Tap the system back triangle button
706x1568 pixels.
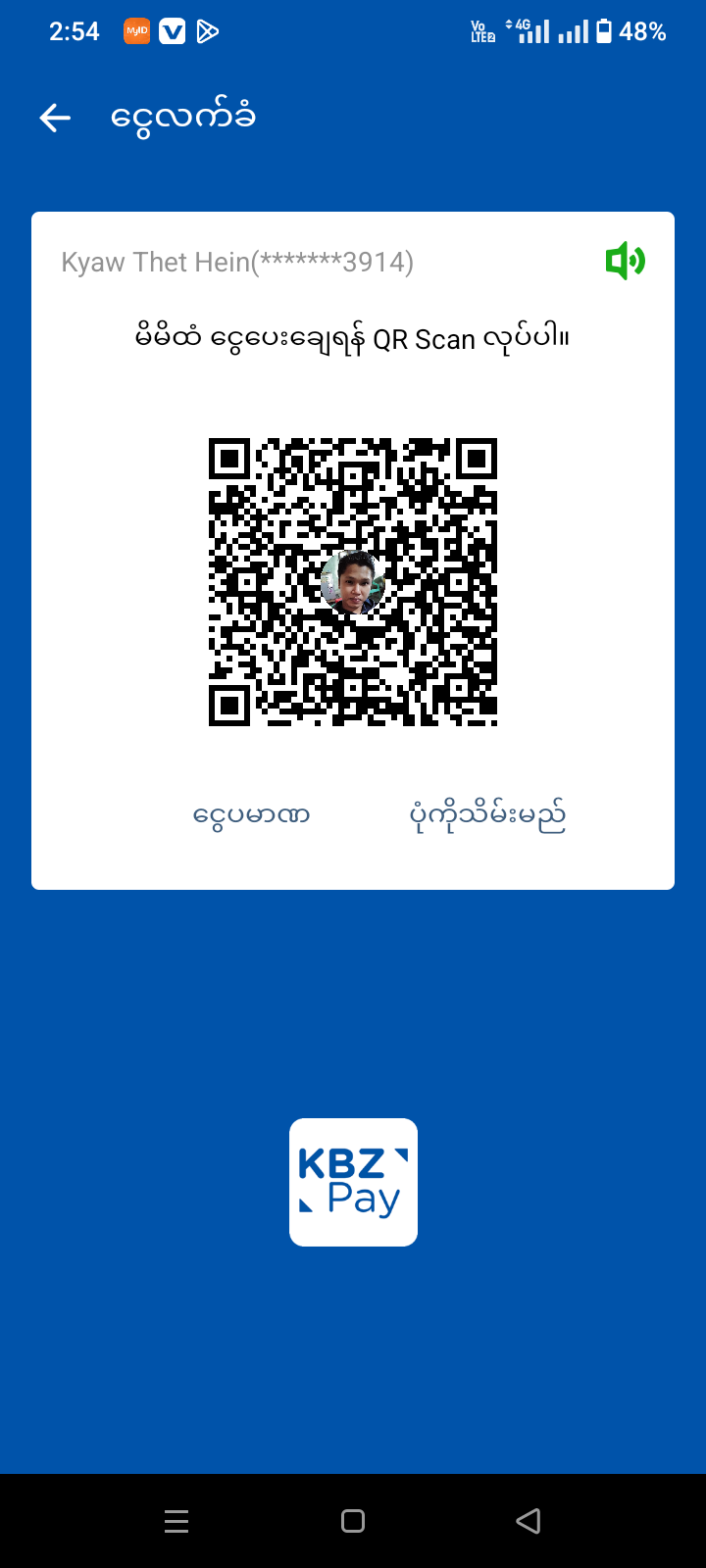(529, 1521)
